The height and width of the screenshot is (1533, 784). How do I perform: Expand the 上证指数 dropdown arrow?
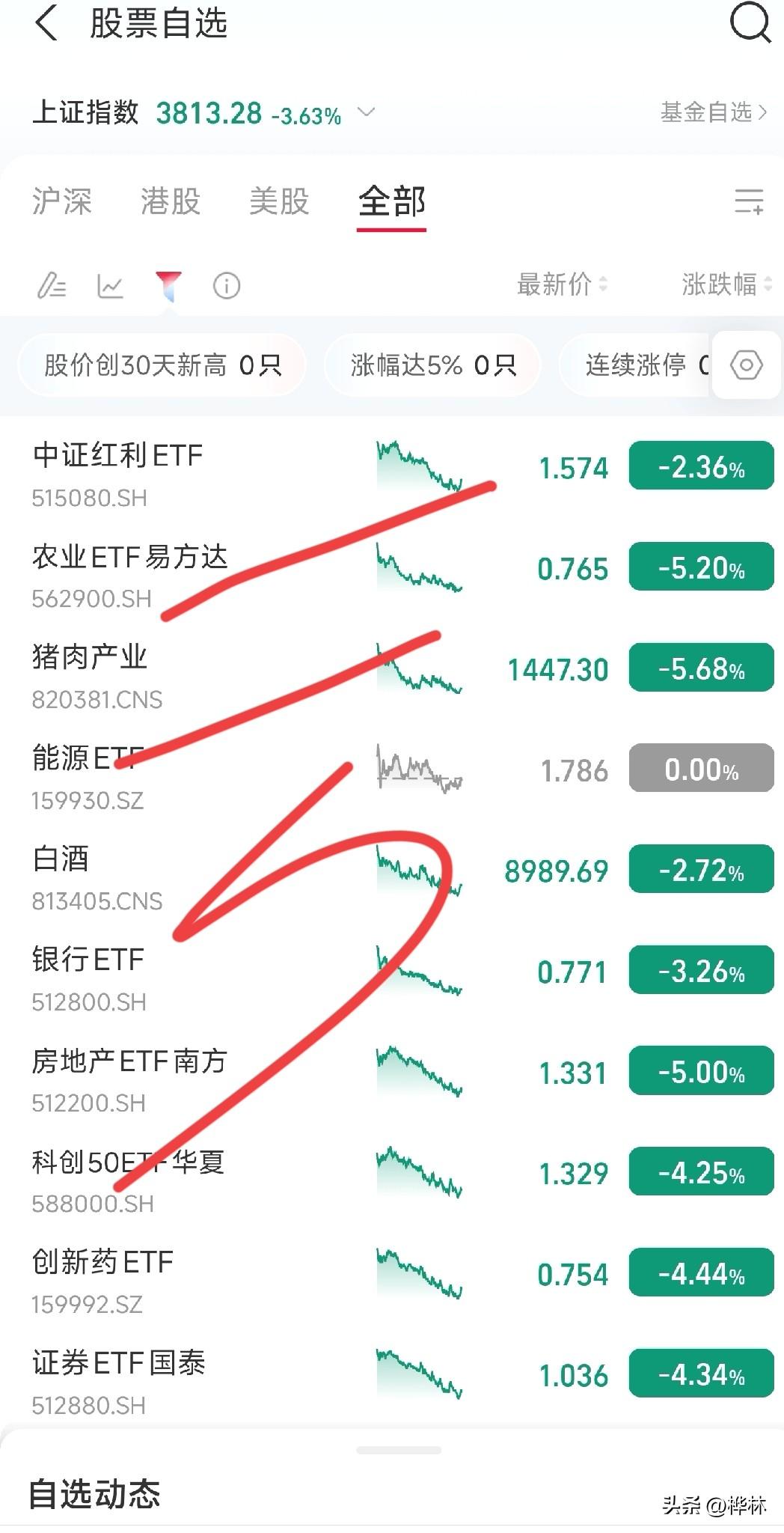366,114
